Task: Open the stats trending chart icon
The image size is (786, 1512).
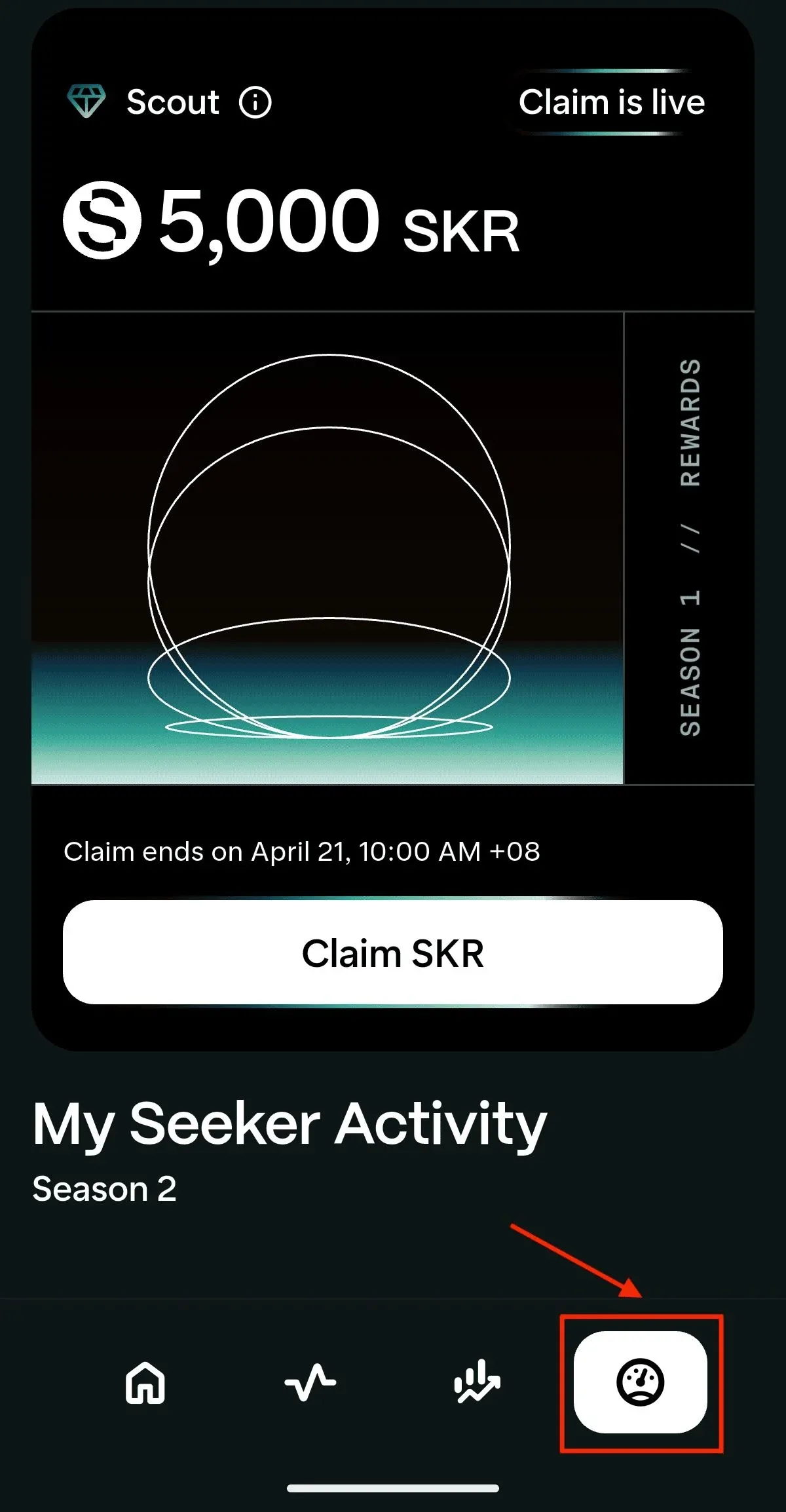Action: tap(476, 1380)
